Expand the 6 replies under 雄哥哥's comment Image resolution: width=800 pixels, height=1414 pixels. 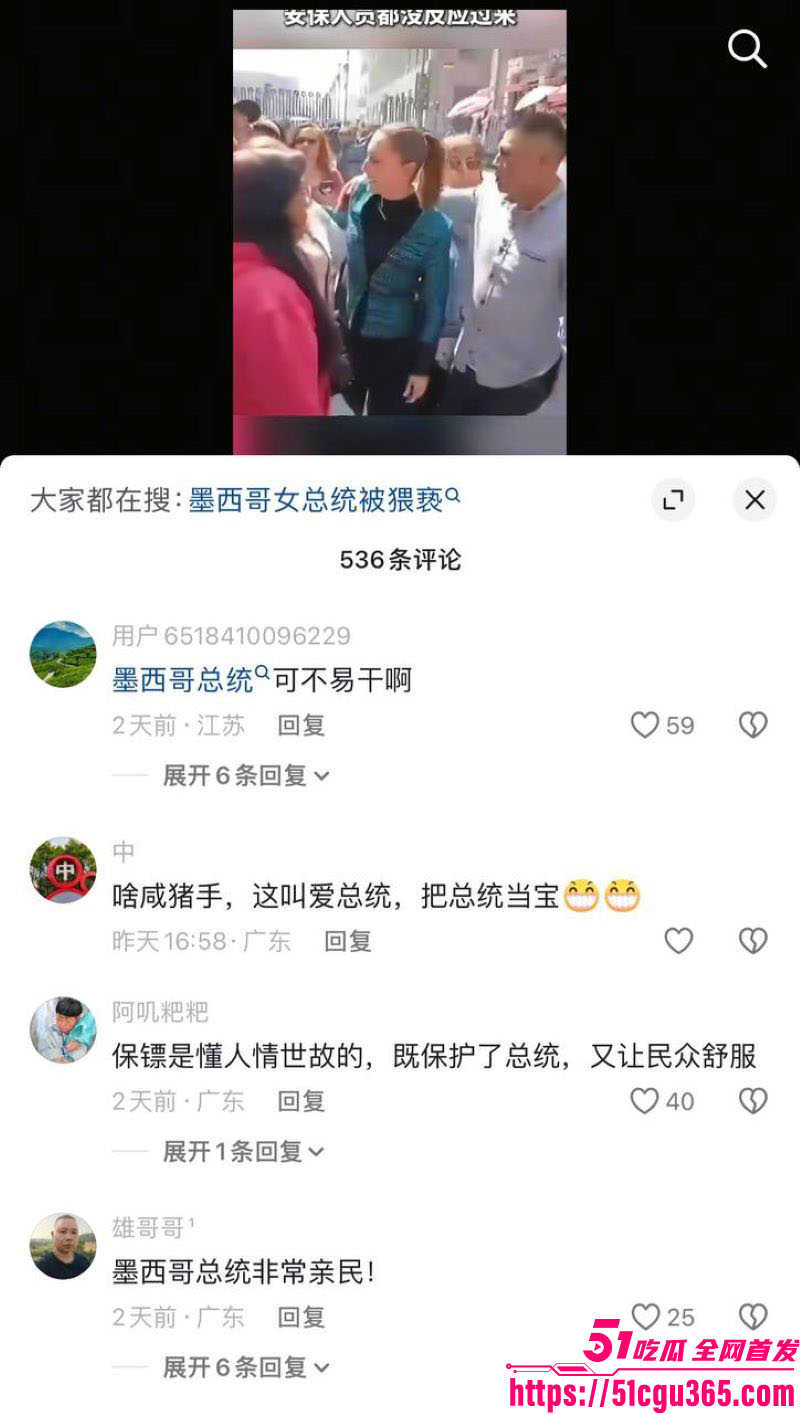tap(245, 1368)
